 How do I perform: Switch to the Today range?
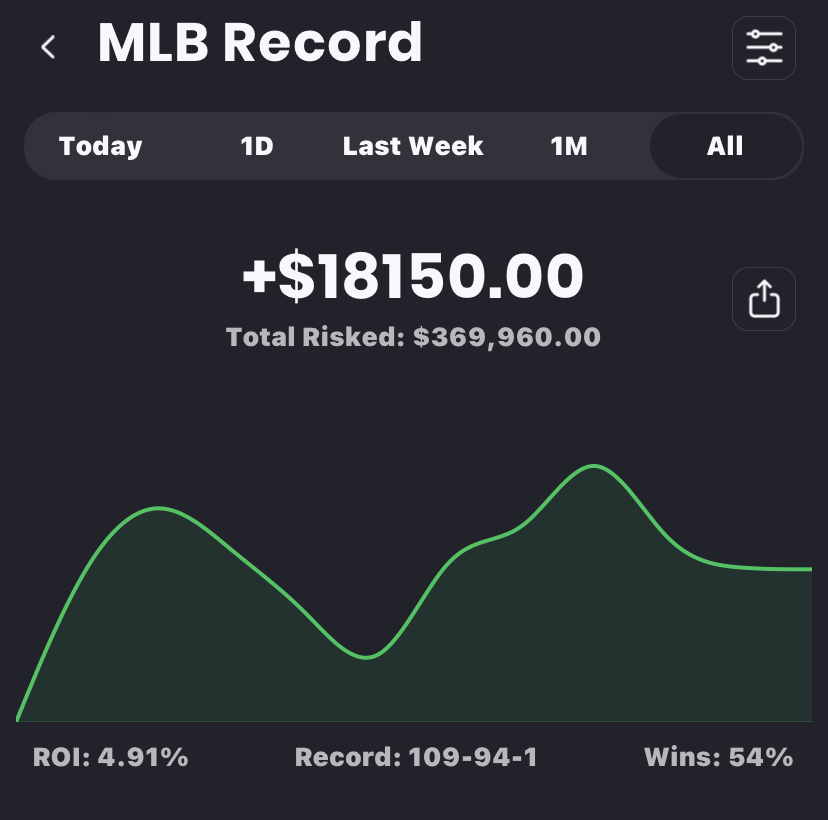pyautogui.click(x=101, y=146)
